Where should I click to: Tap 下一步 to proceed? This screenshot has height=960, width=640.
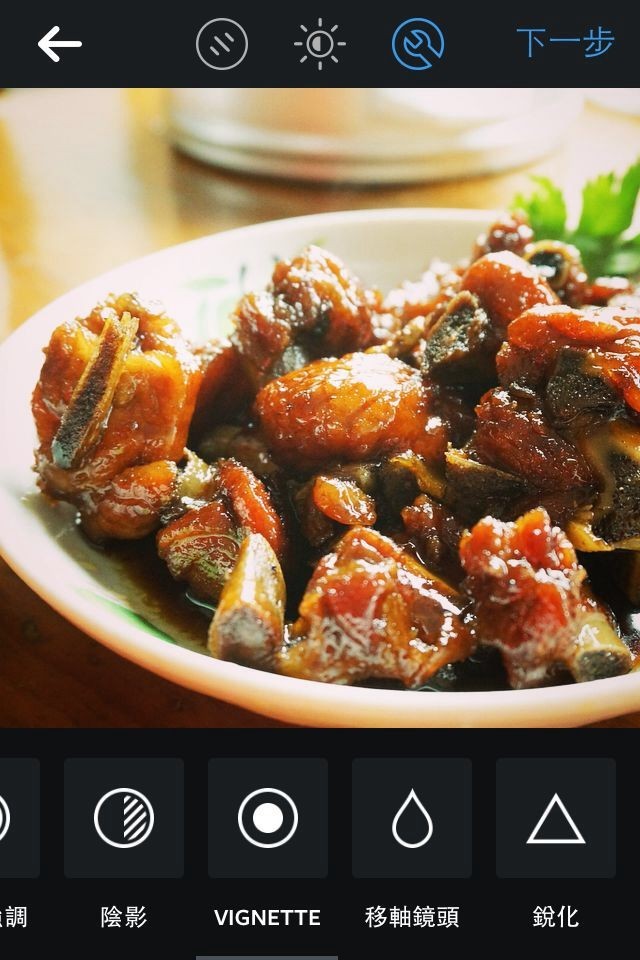(x=565, y=44)
